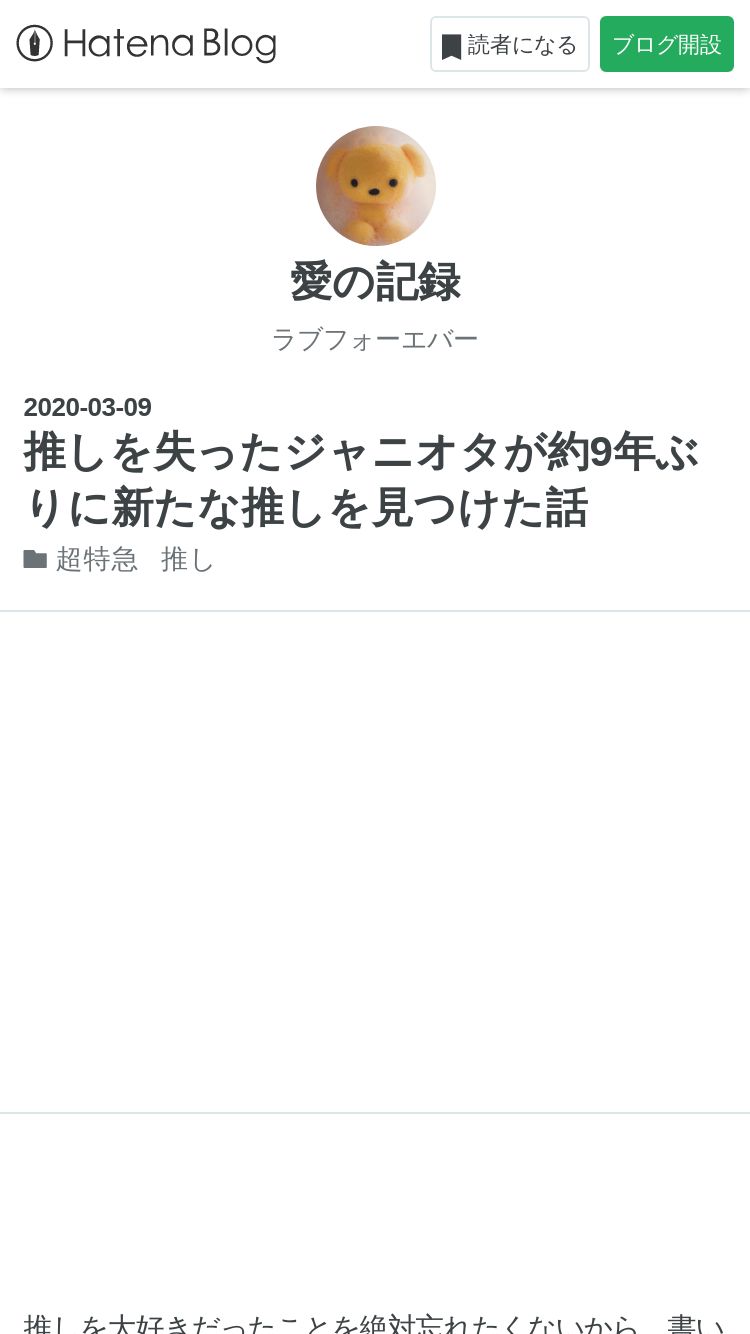Viewport: 750px width, 1334px height.
Task: Open the post title about 推しを失ったジャニオタ
Action: tap(362, 480)
